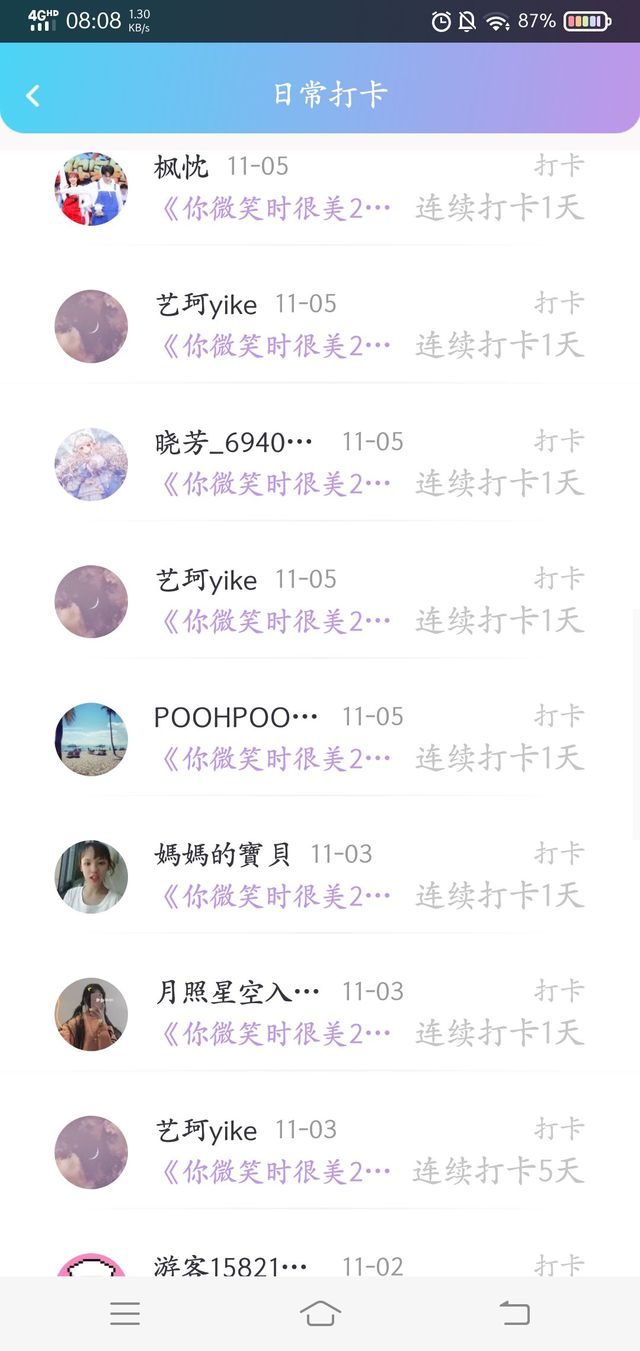Open 艺珂yike's 连续打卡5天 entry
The image size is (640, 1351).
320,1152
